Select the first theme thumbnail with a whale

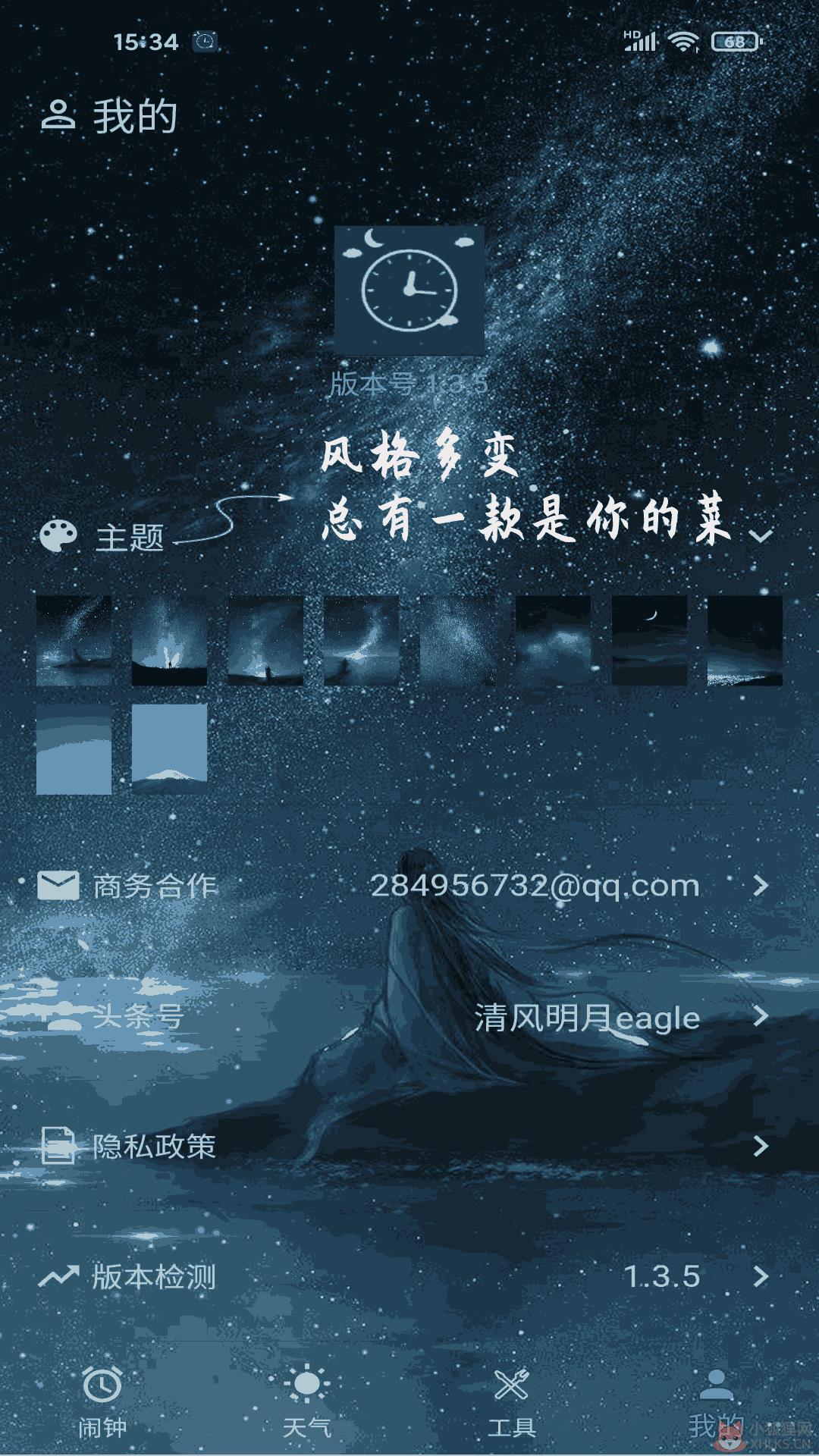pyautogui.click(x=74, y=641)
